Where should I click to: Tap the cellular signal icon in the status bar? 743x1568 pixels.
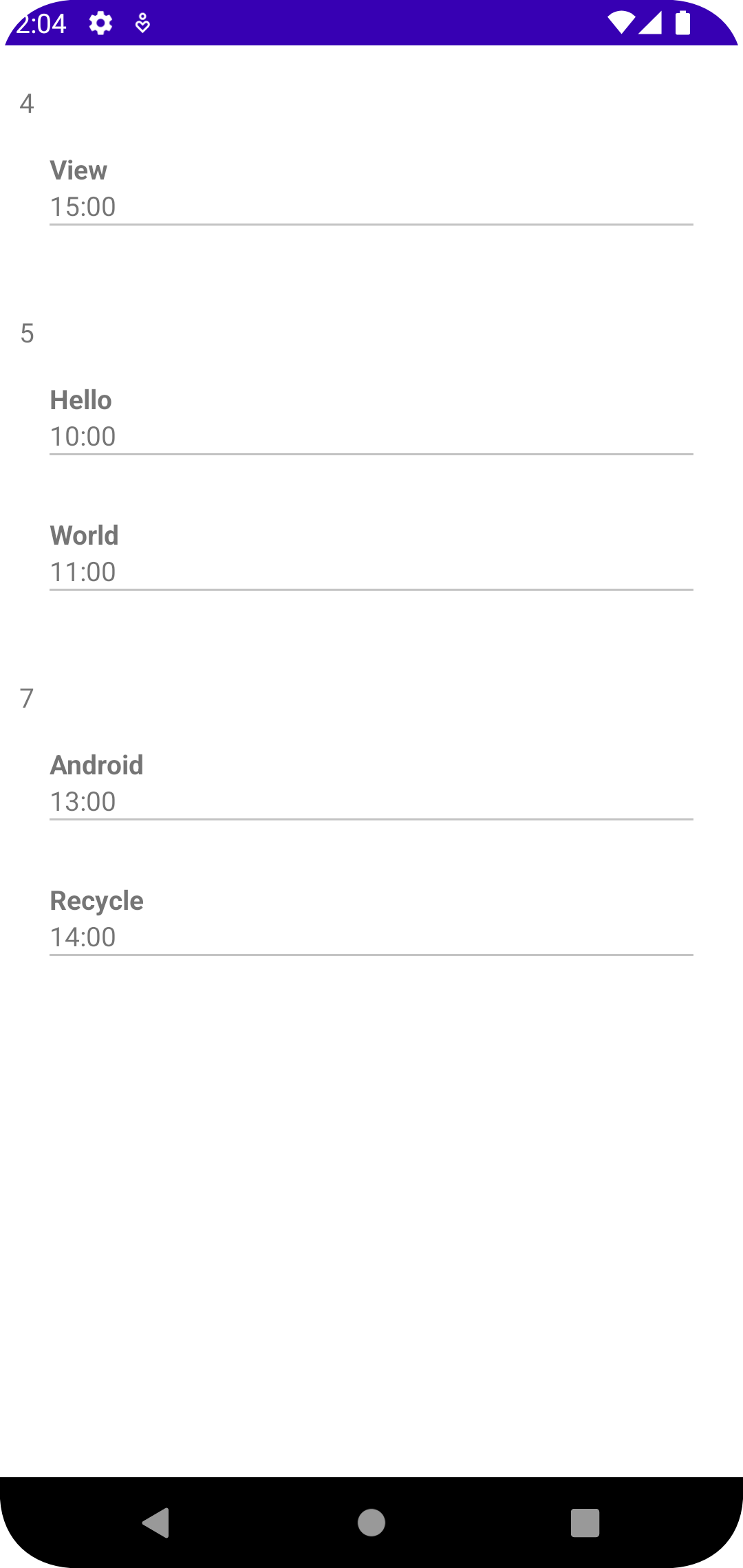point(649,23)
